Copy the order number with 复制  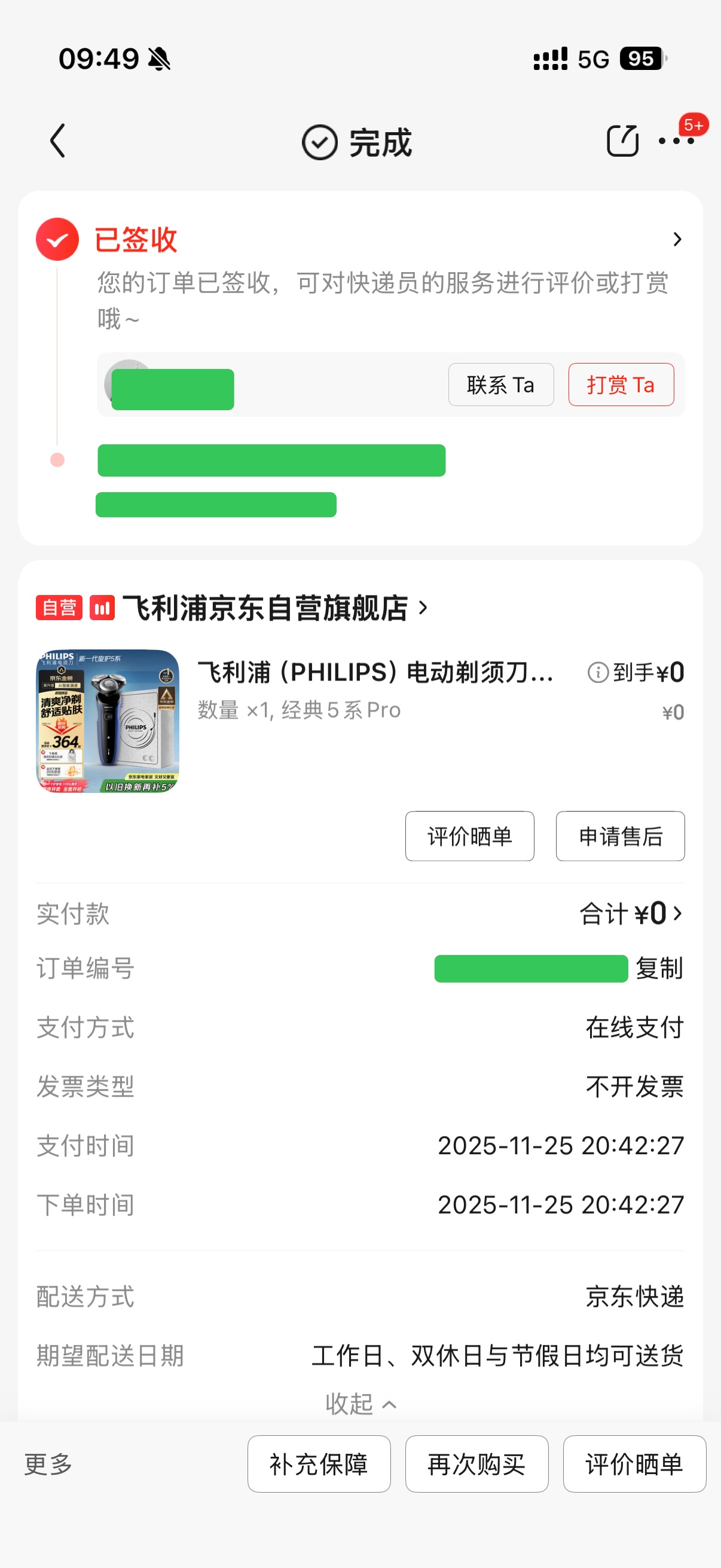point(659,968)
